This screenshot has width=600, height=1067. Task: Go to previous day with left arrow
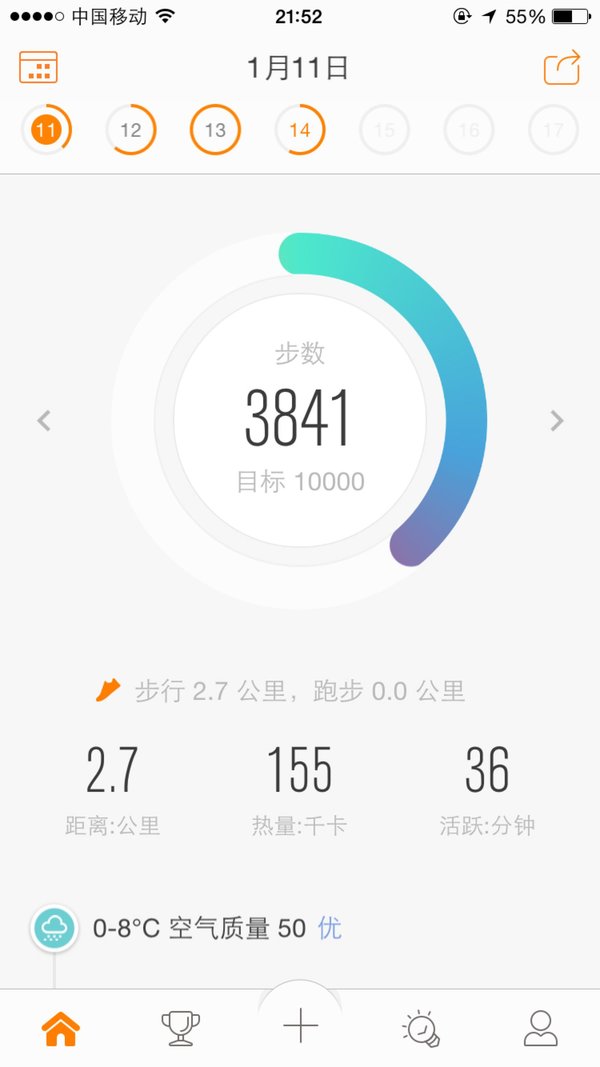click(44, 421)
